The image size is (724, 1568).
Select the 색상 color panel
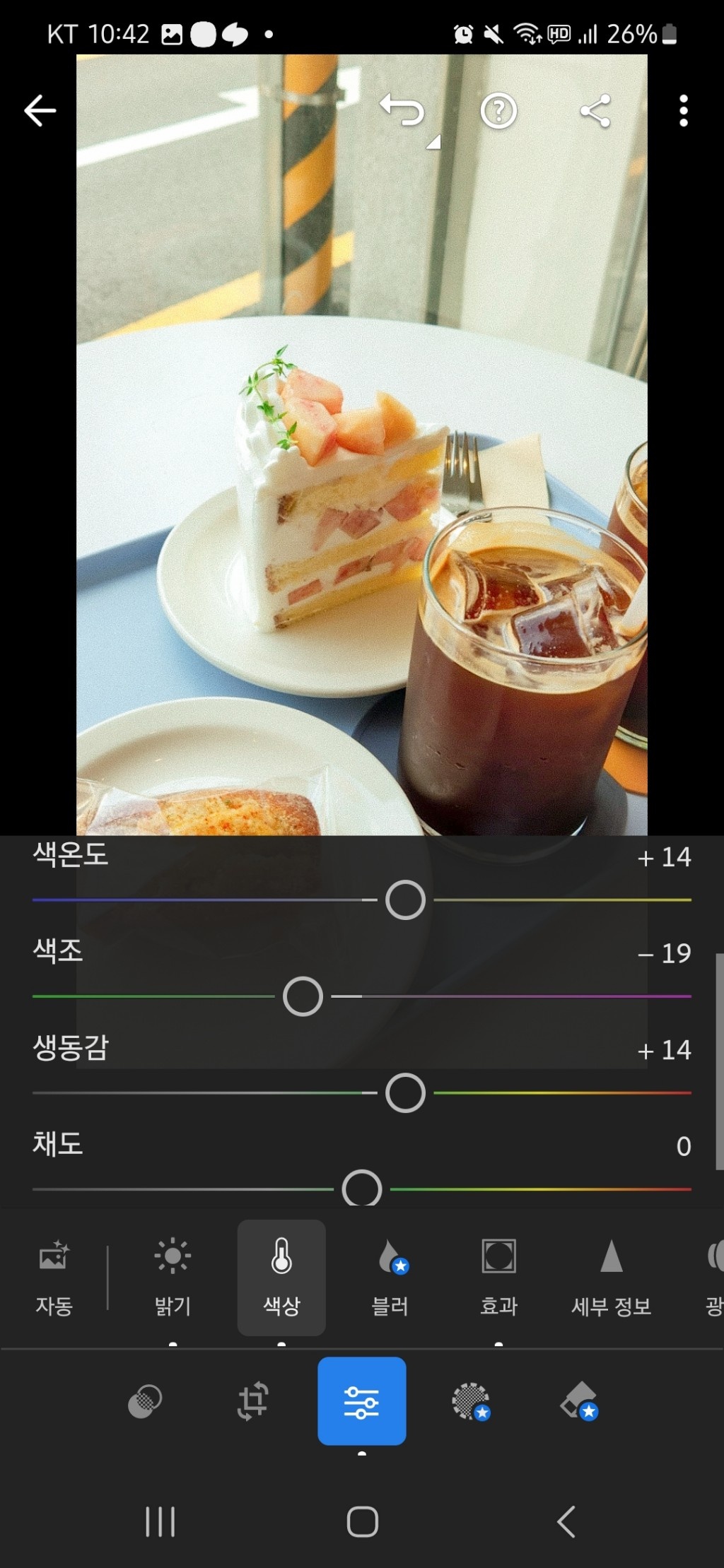281,1276
